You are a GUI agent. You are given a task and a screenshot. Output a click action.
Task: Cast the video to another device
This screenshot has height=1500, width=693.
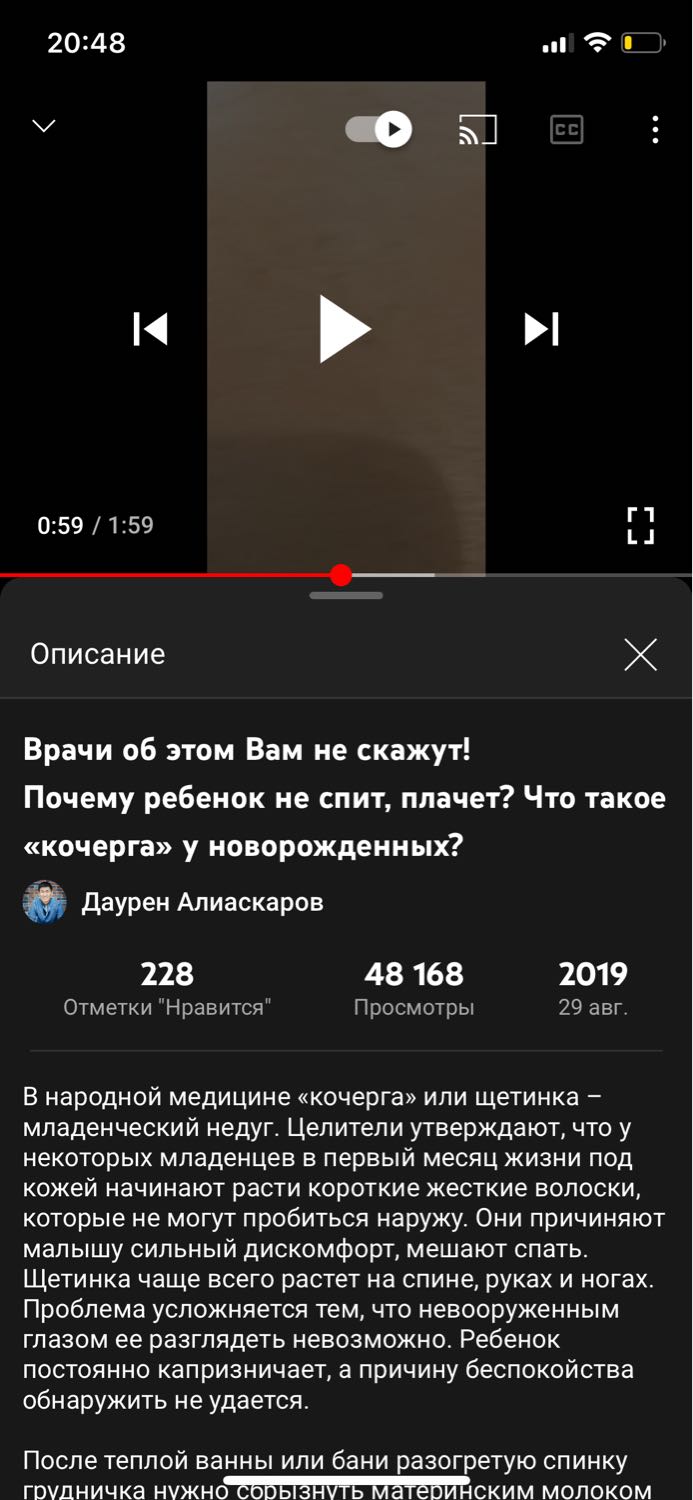[x=478, y=130]
